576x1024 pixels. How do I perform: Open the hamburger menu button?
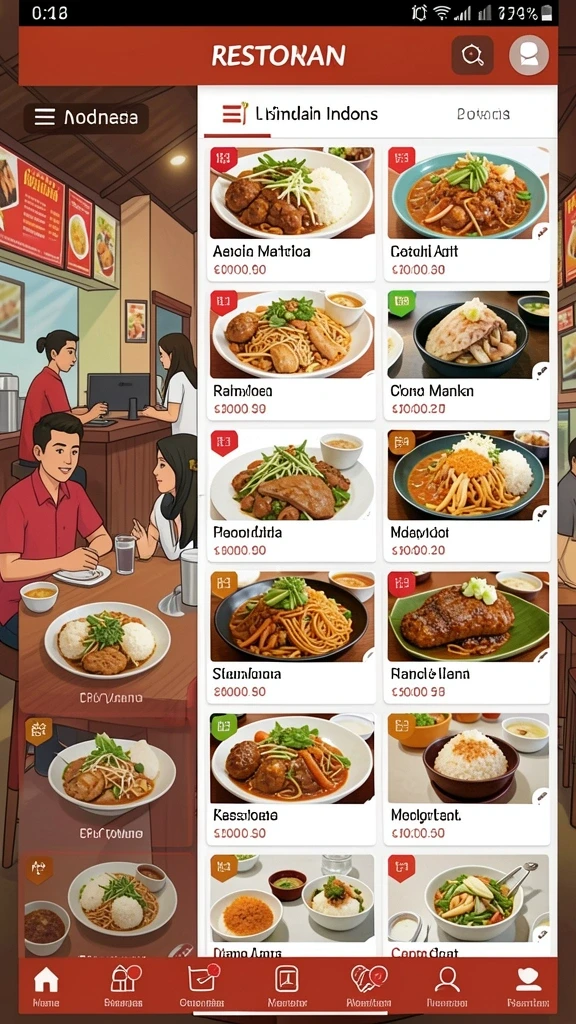[86, 118]
